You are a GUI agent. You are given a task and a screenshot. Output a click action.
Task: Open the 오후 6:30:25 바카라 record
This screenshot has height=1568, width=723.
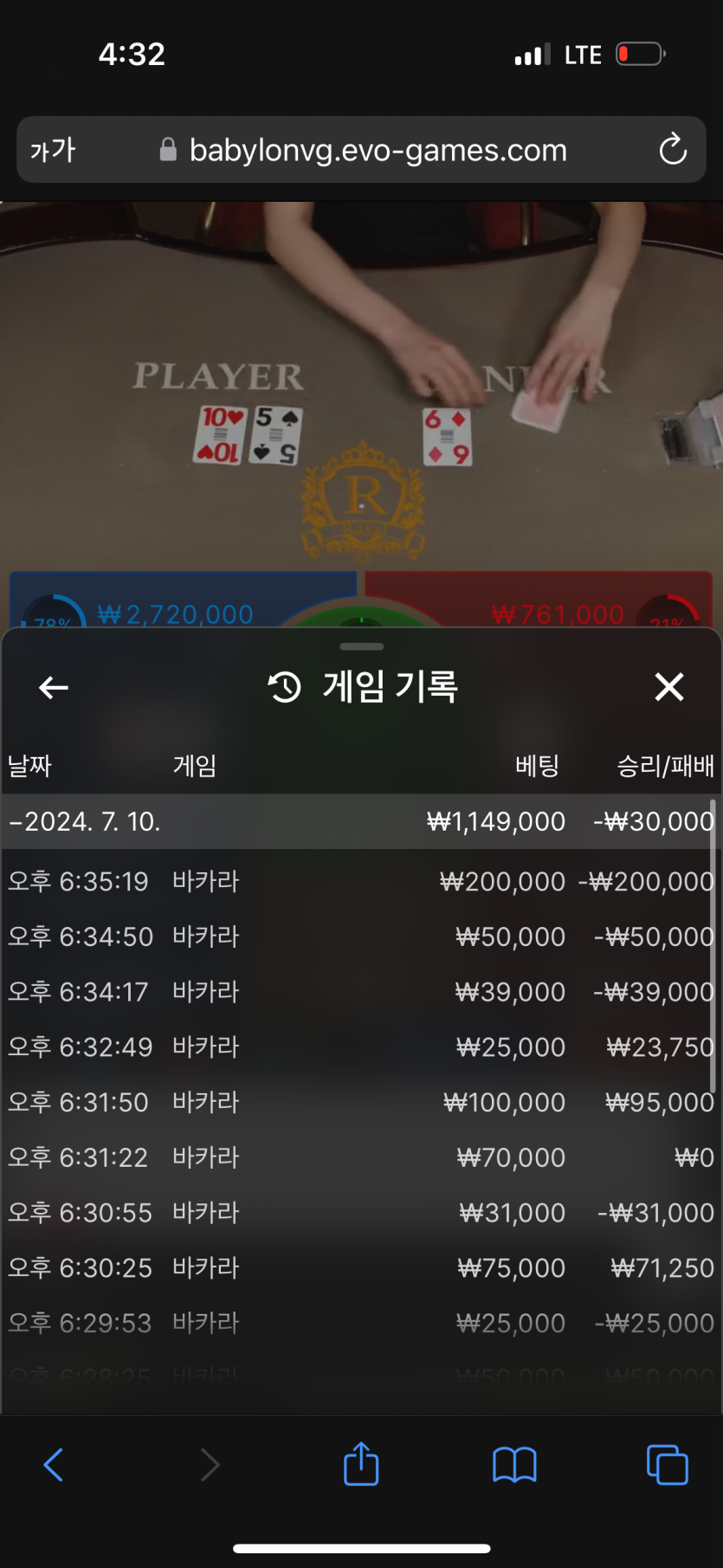[x=360, y=1268]
